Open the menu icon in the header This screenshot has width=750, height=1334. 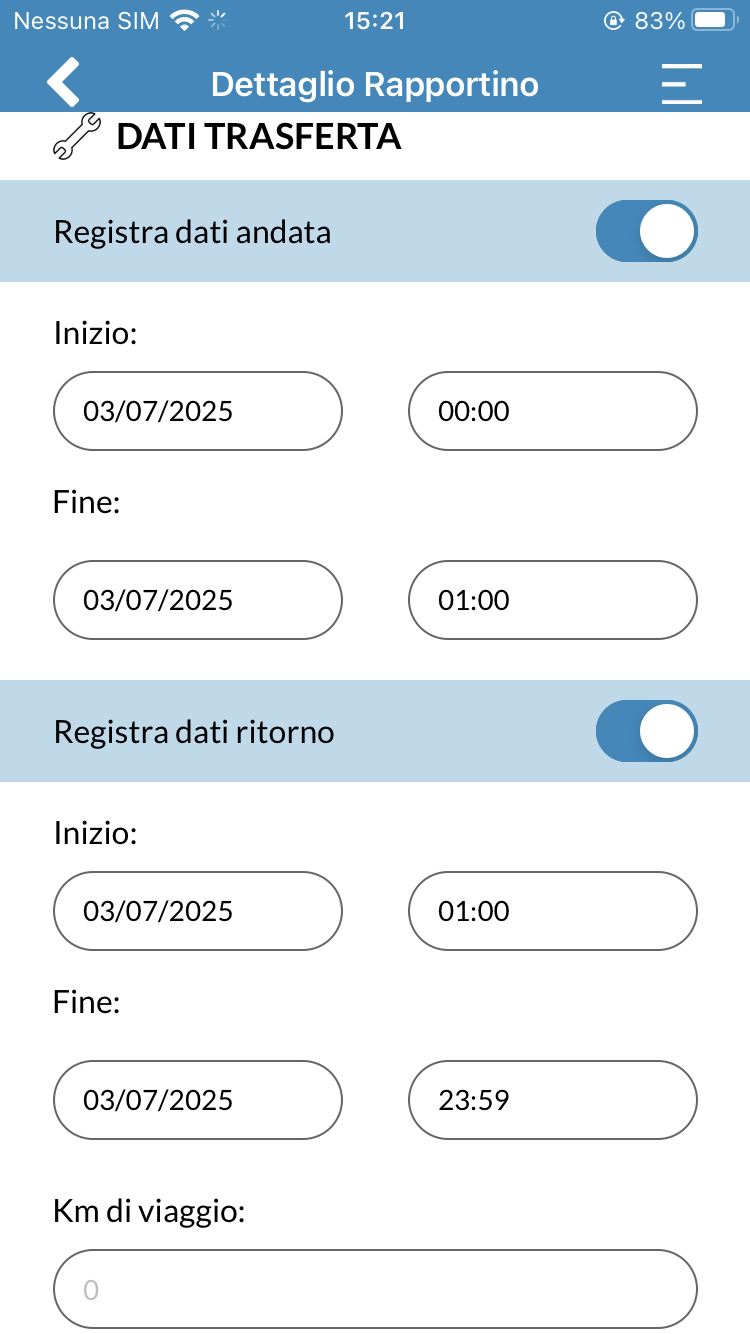point(682,84)
